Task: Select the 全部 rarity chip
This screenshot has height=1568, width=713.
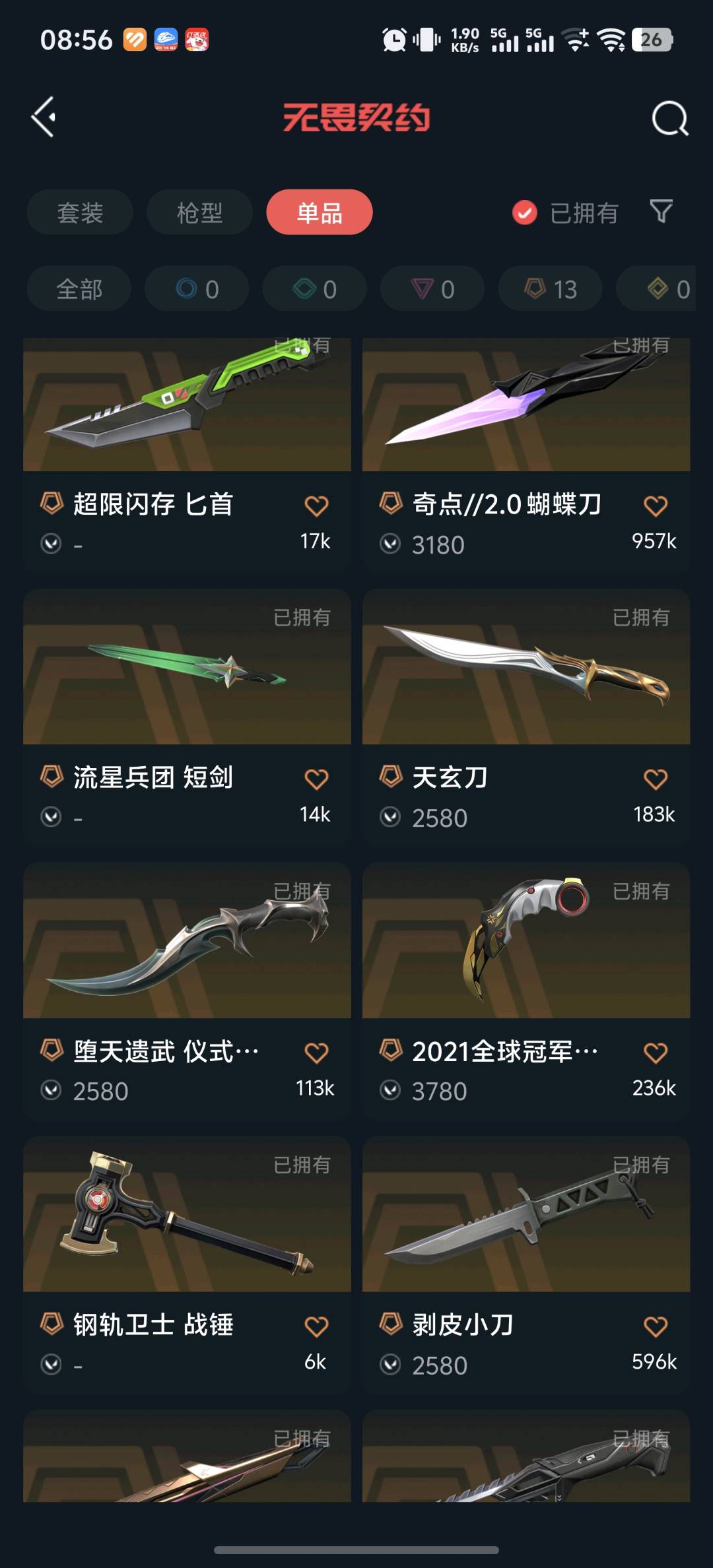Action: point(79,289)
